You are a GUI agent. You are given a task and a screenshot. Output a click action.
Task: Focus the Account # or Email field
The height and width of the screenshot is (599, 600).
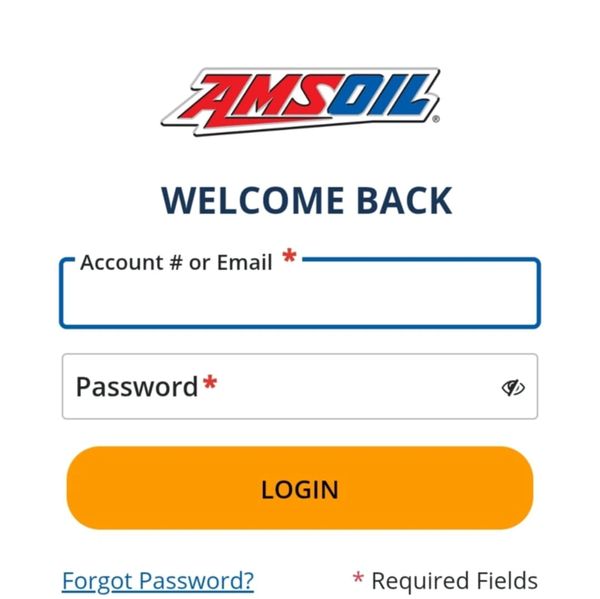[300, 298]
